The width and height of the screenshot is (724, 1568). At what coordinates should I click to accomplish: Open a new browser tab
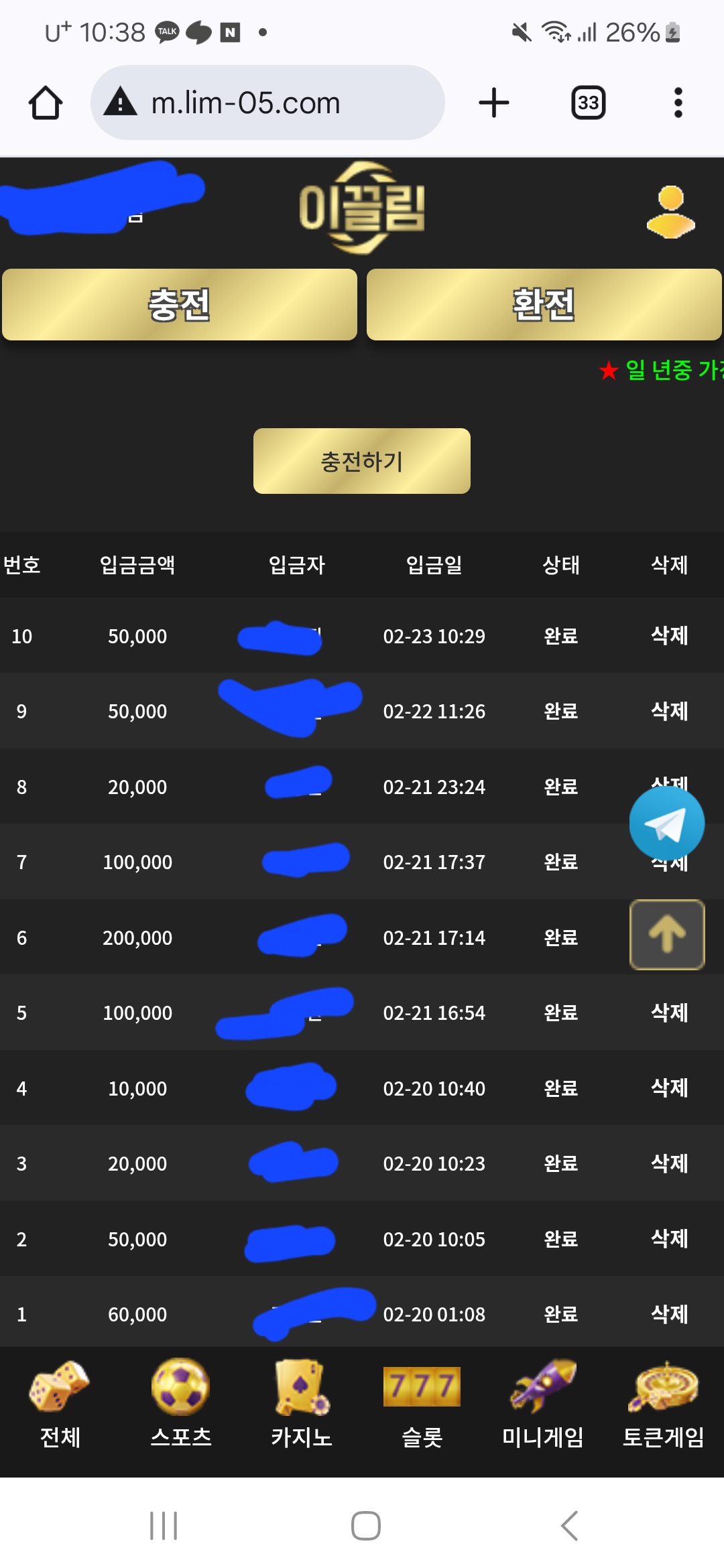[494, 103]
